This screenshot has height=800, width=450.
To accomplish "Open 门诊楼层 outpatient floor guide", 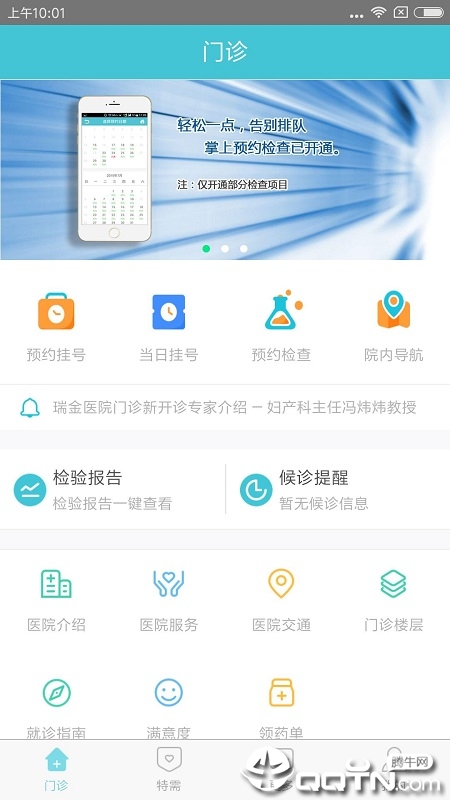I will (x=393, y=601).
